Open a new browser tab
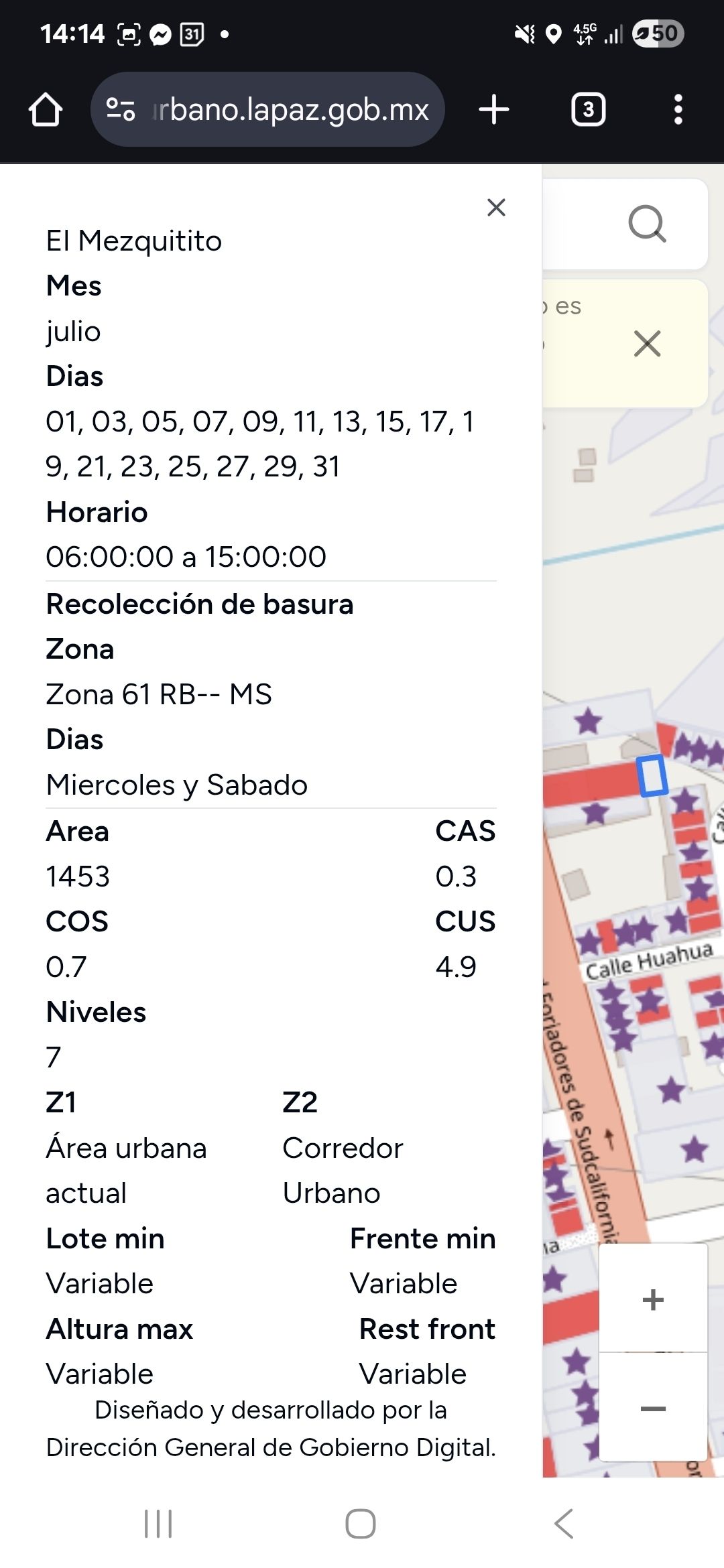 494,109
